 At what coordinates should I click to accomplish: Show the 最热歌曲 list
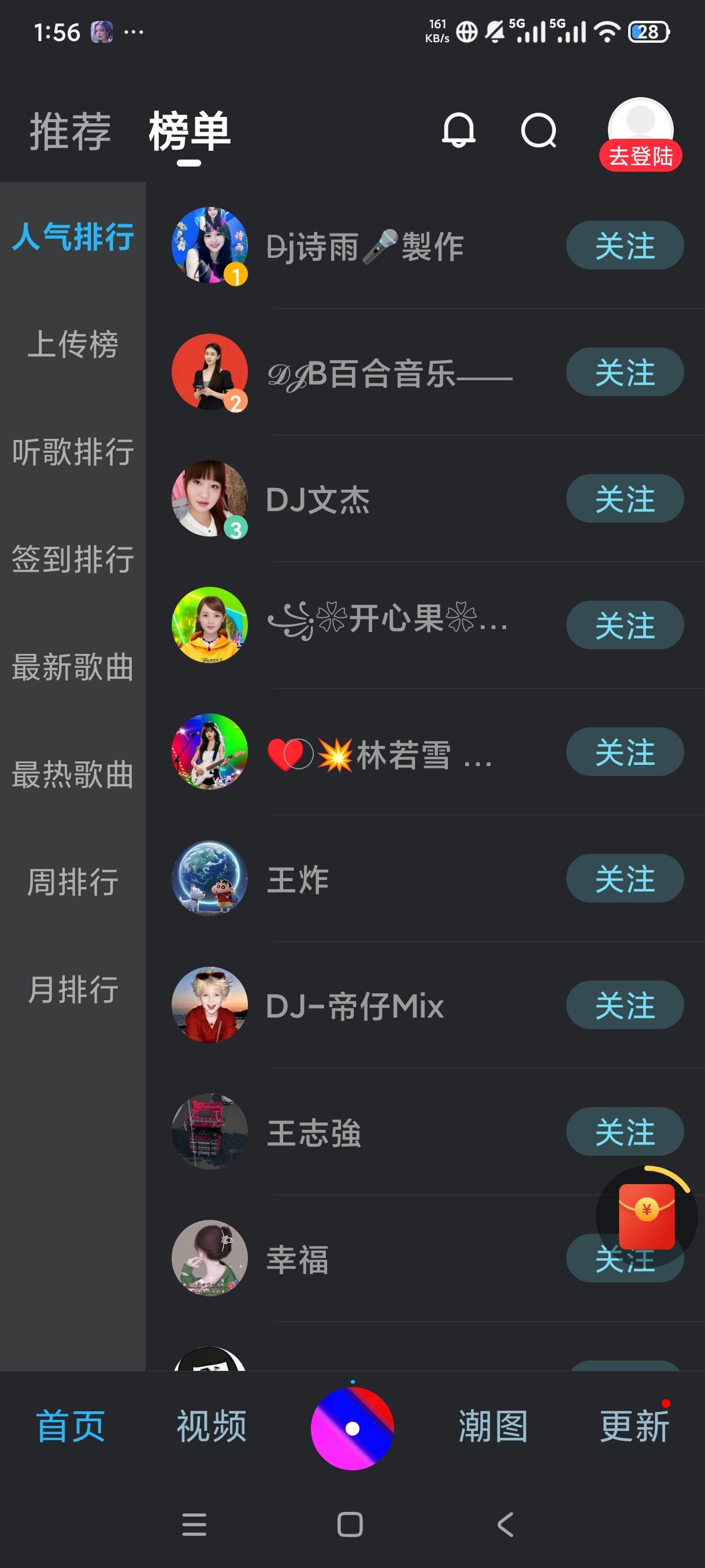point(73,774)
